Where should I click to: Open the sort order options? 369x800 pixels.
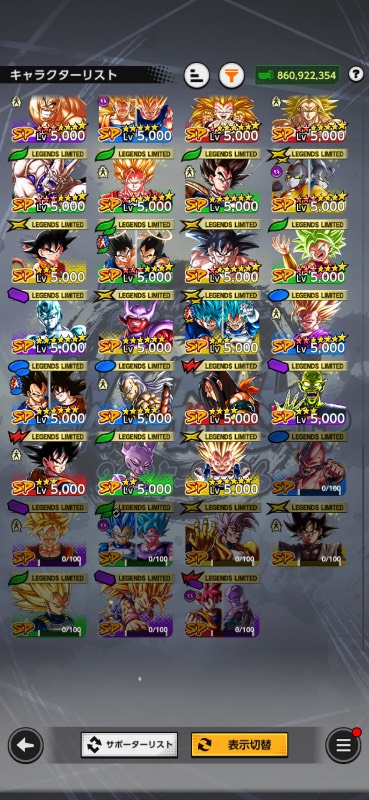[x=196, y=76]
